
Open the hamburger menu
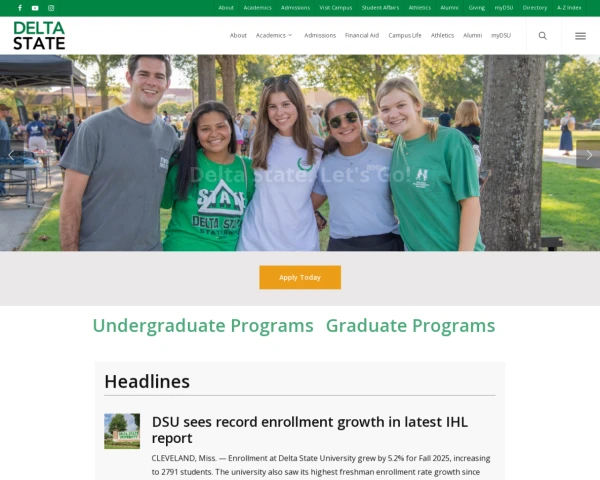click(580, 35)
